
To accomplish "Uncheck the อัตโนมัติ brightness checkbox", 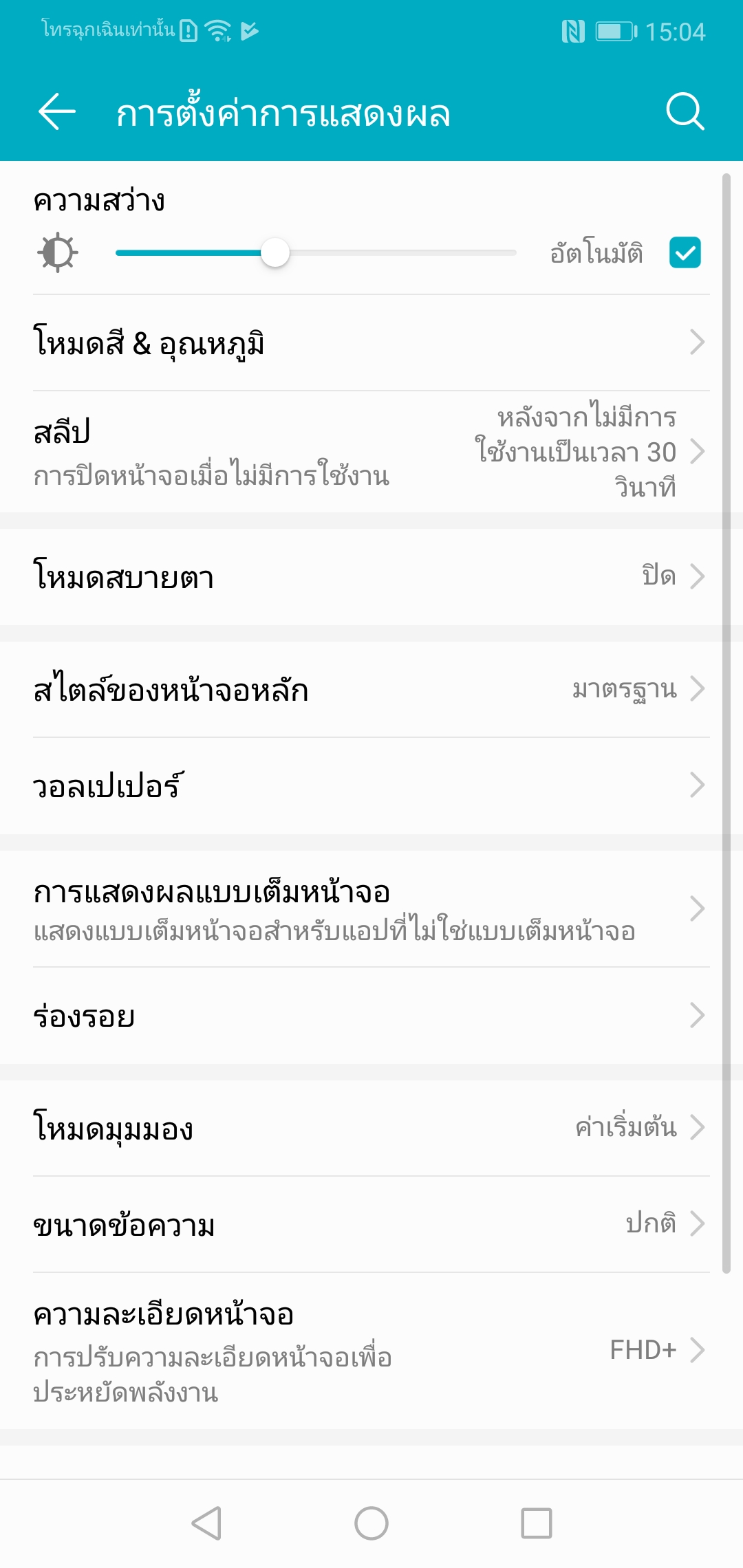I will (x=685, y=252).
